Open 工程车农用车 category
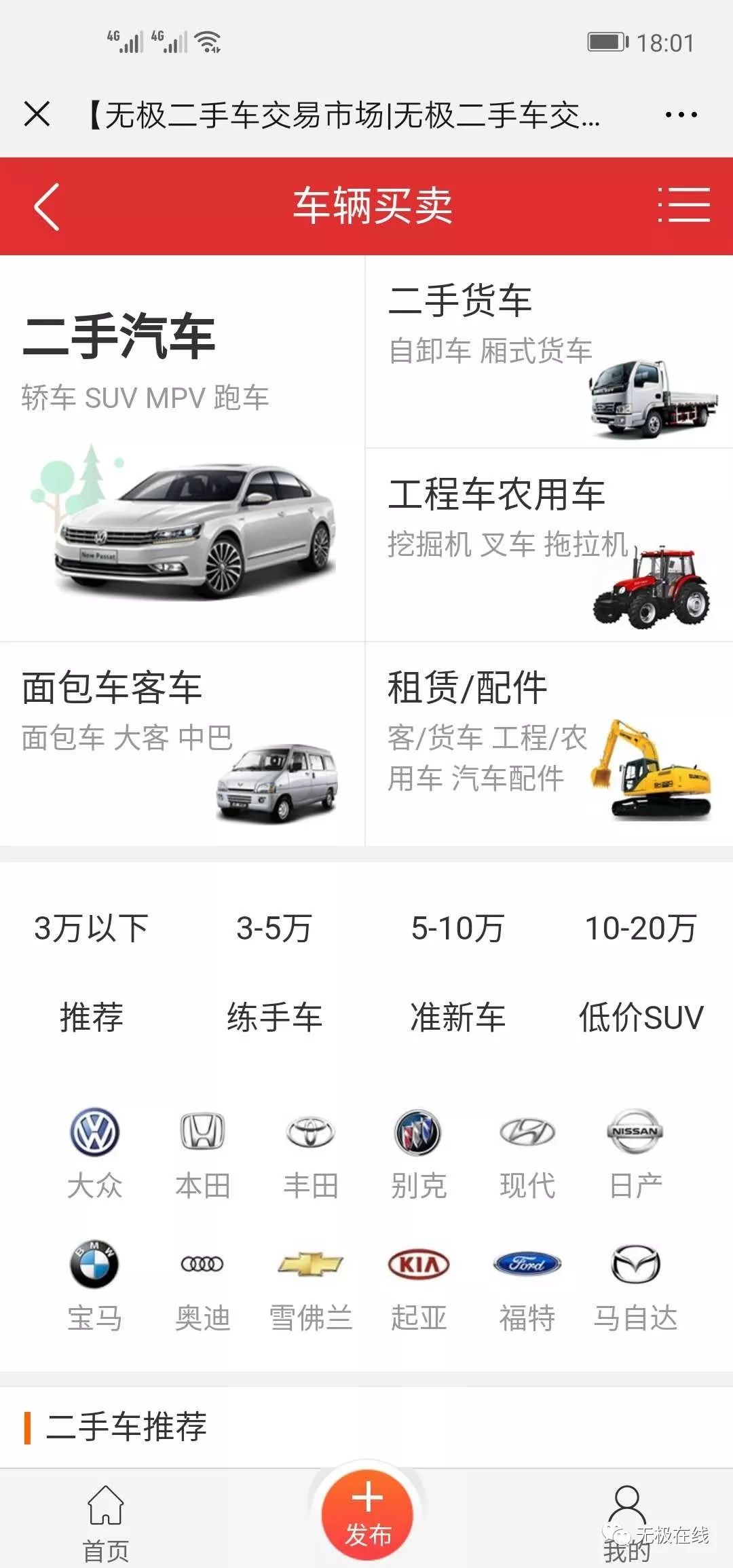This screenshot has width=733, height=1568. pyautogui.click(x=548, y=544)
